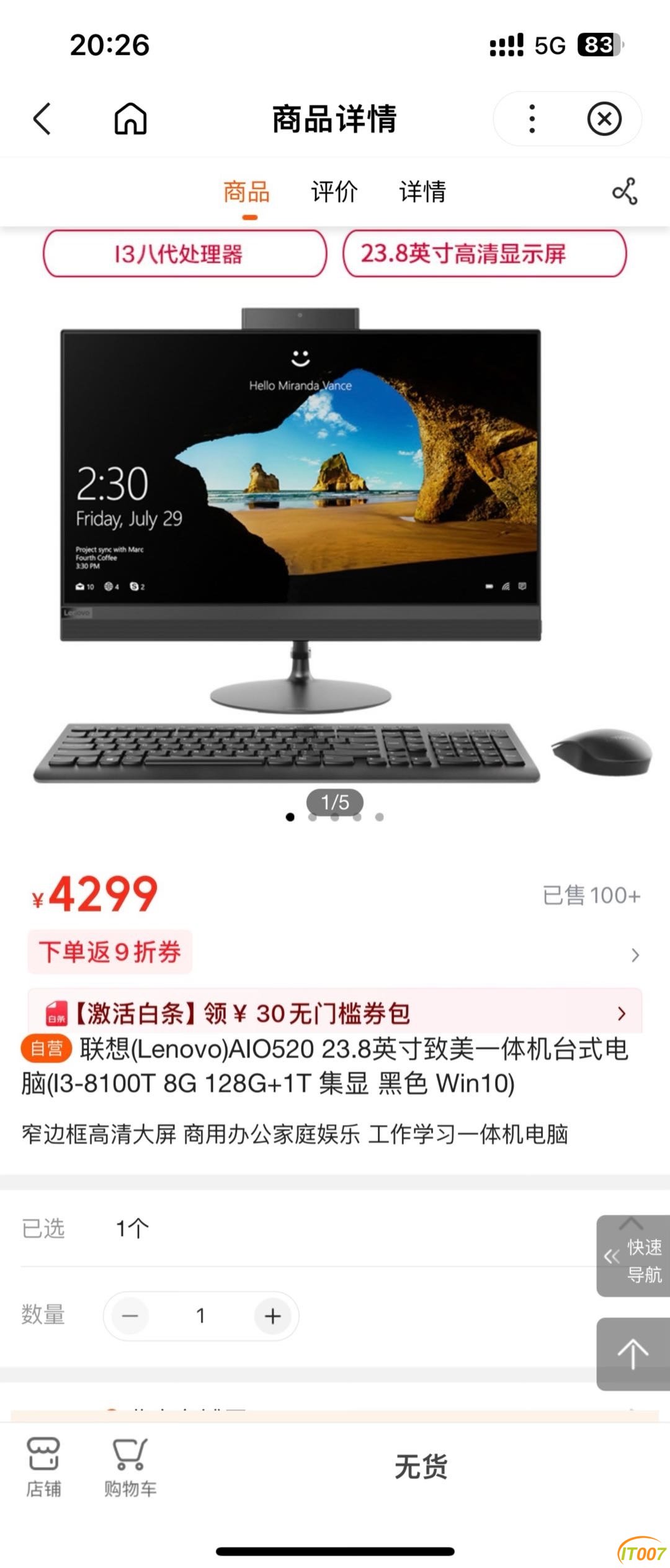This screenshot has width=670, height=1568.
Task: Tap the home icon in the header
Action: point(130,119)
